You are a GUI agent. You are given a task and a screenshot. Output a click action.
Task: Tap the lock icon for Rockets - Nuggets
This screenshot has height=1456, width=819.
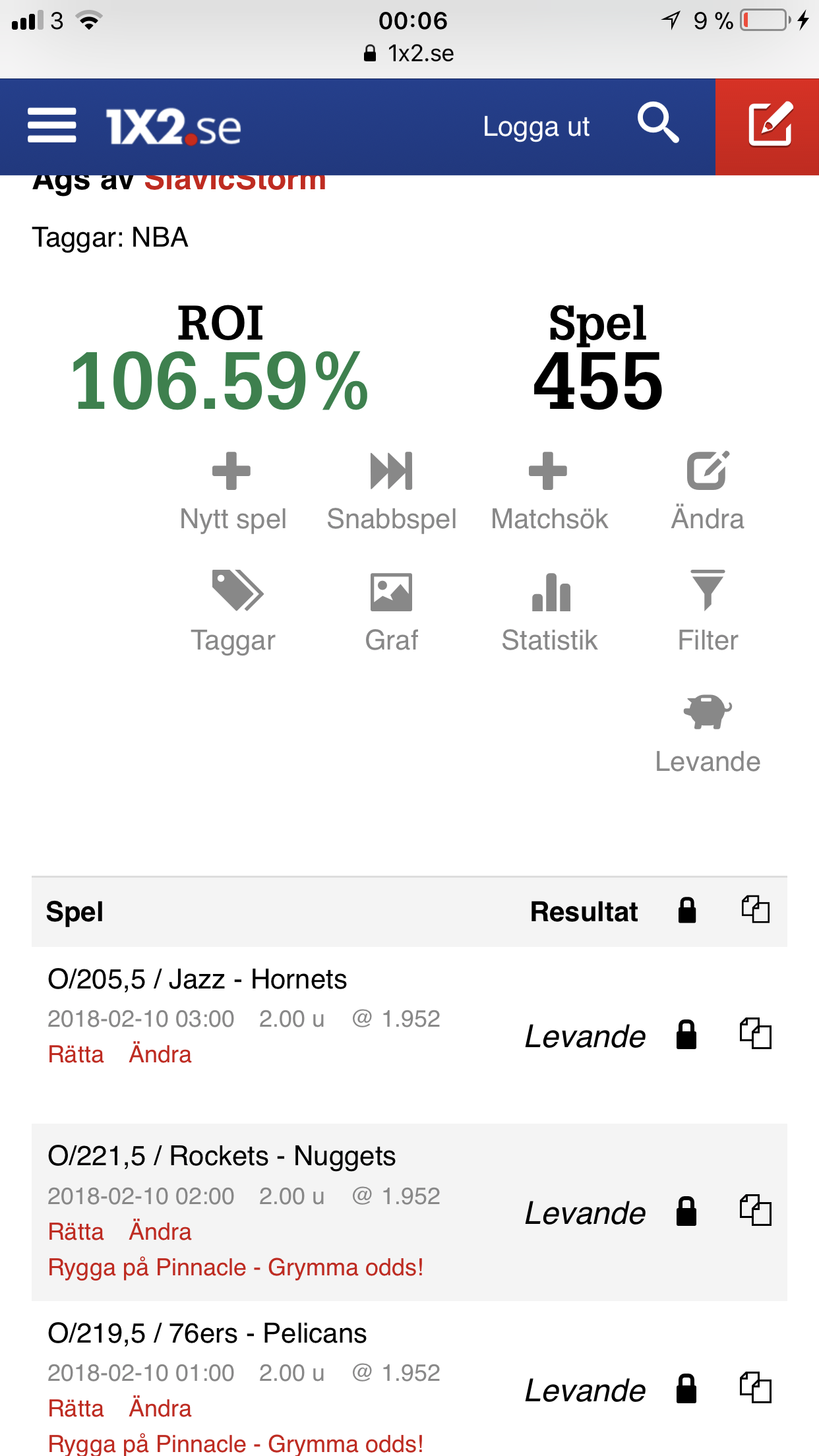(x=686, y=1211)
